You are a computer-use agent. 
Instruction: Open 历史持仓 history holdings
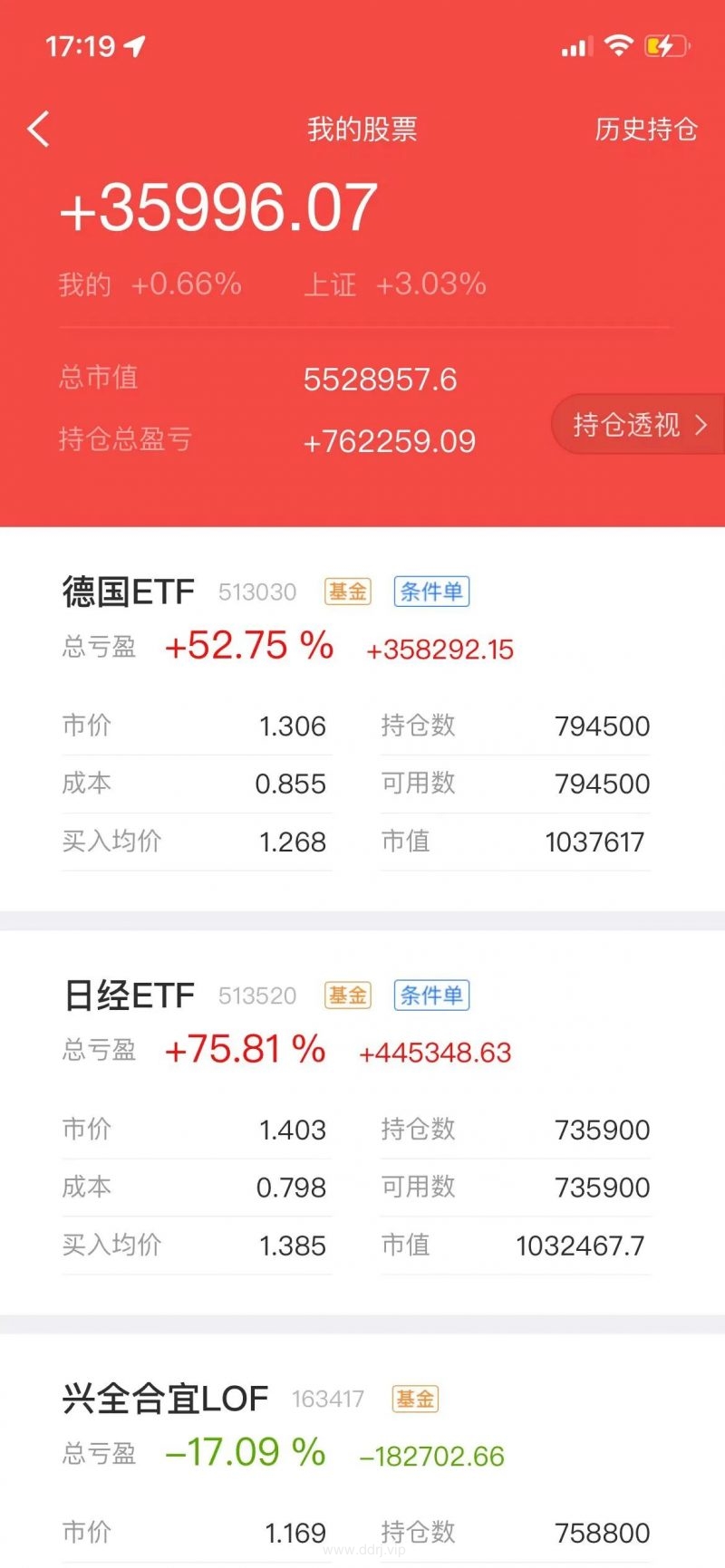645,130
